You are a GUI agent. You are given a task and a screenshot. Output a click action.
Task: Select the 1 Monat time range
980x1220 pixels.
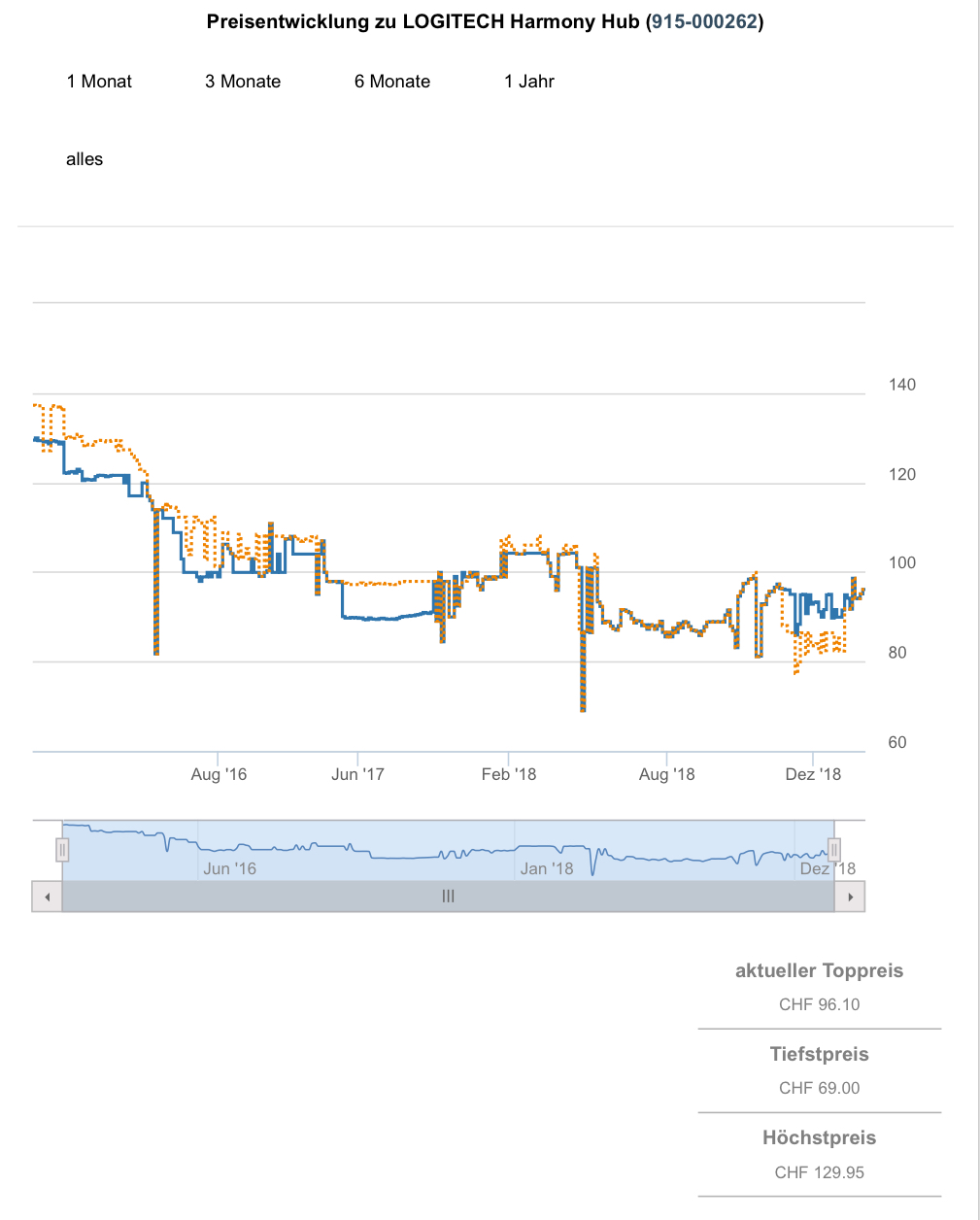99,82
